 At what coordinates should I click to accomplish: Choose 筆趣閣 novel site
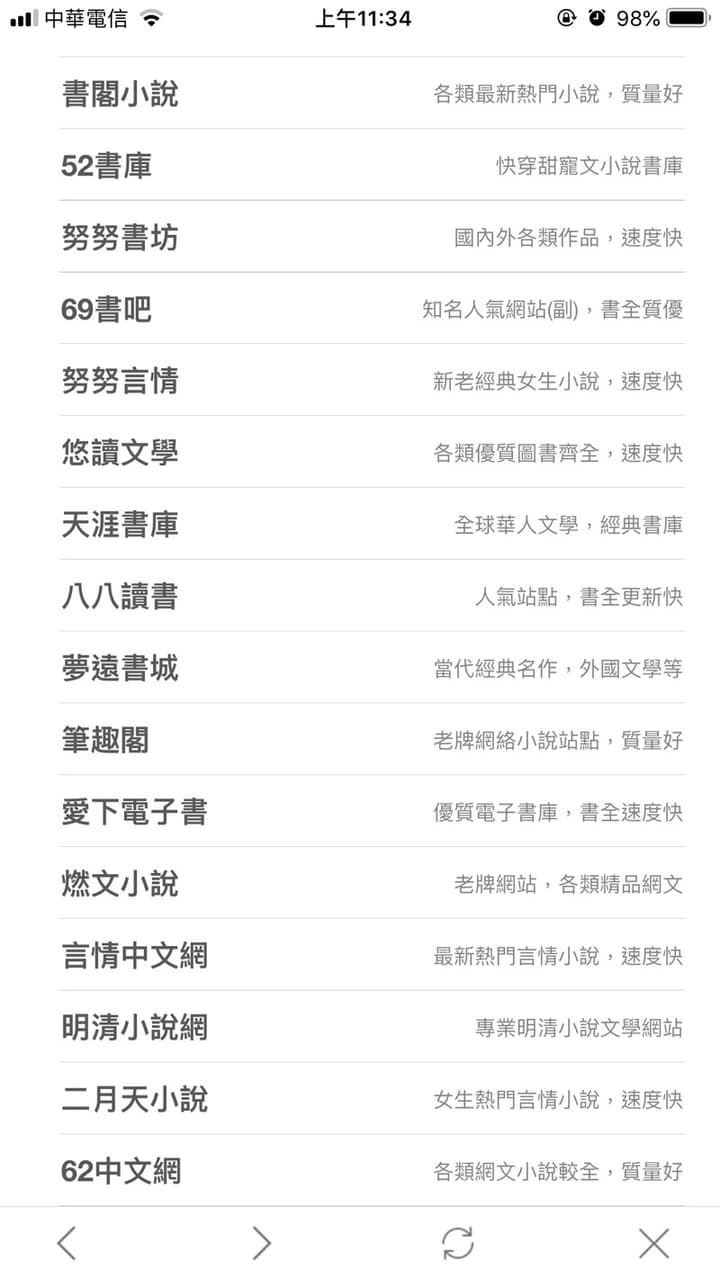click(x=106, y=741)
